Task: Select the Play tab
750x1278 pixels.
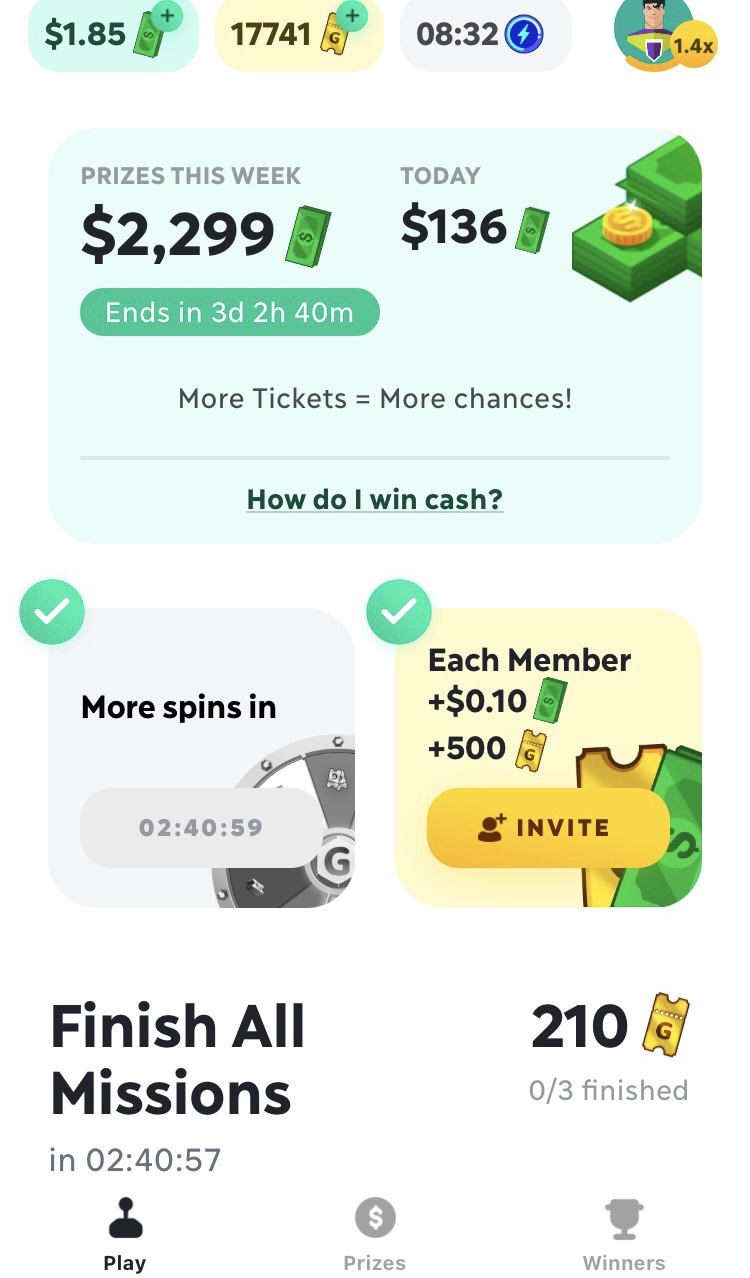Action: click(x=125, y=1235)
